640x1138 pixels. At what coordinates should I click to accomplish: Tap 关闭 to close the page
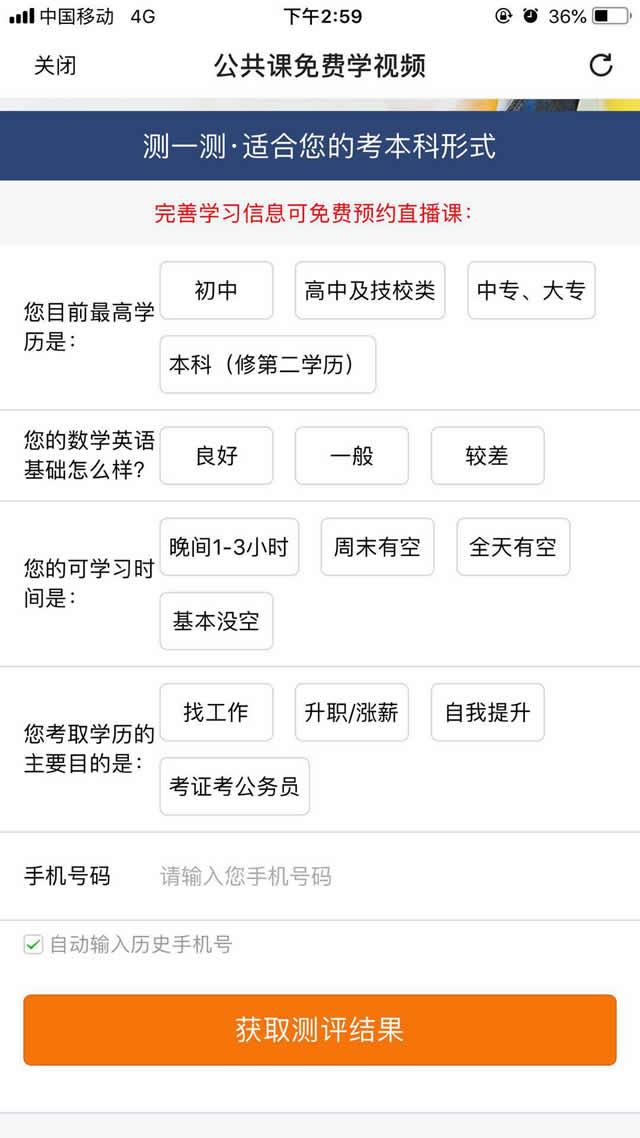pyautogui.click(x=55, y=66)
